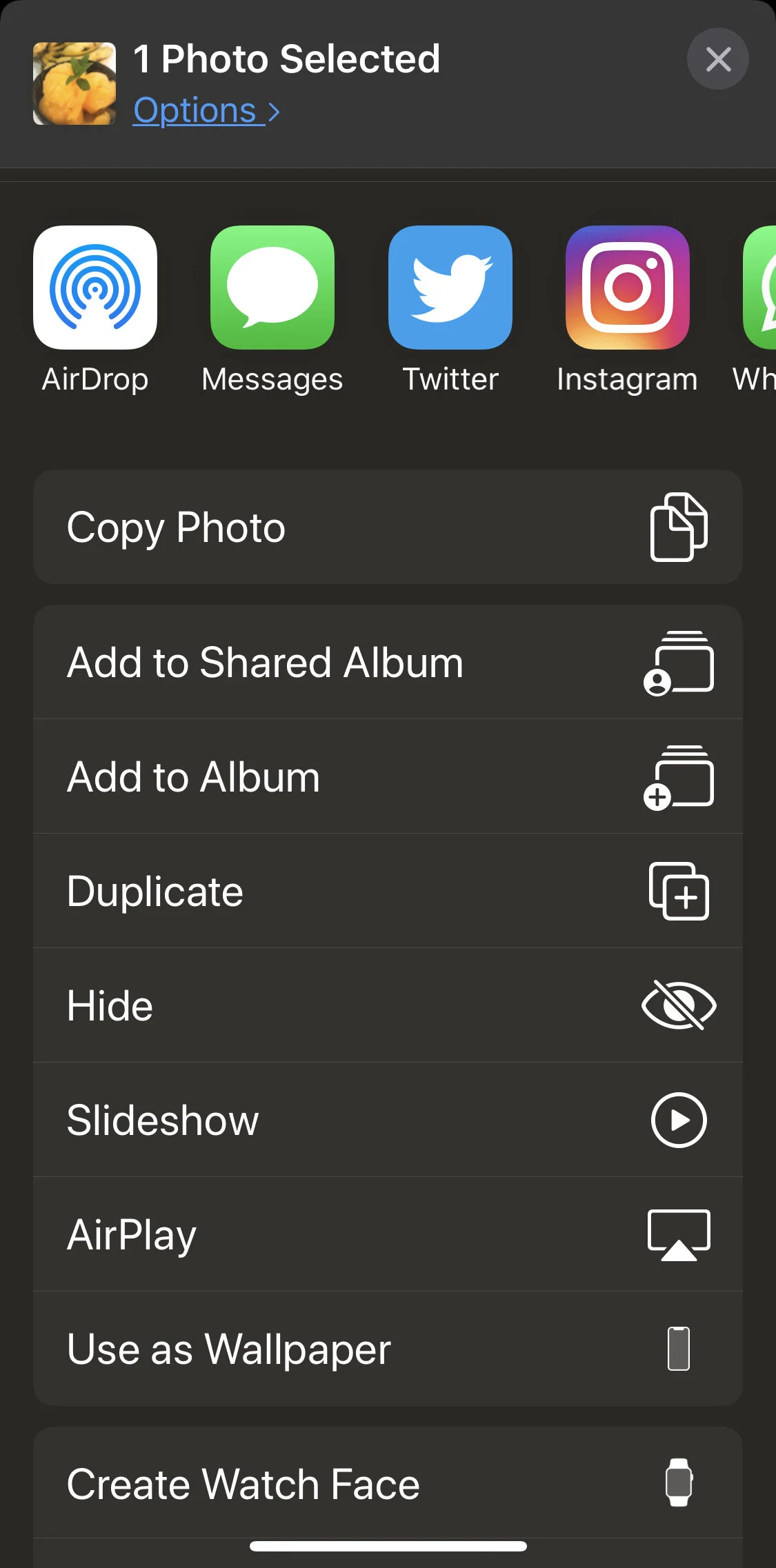The width and height of the screenshot is (776, 1568).
Task: Hide the selected photo
Action: click(x=388, y=1006)
